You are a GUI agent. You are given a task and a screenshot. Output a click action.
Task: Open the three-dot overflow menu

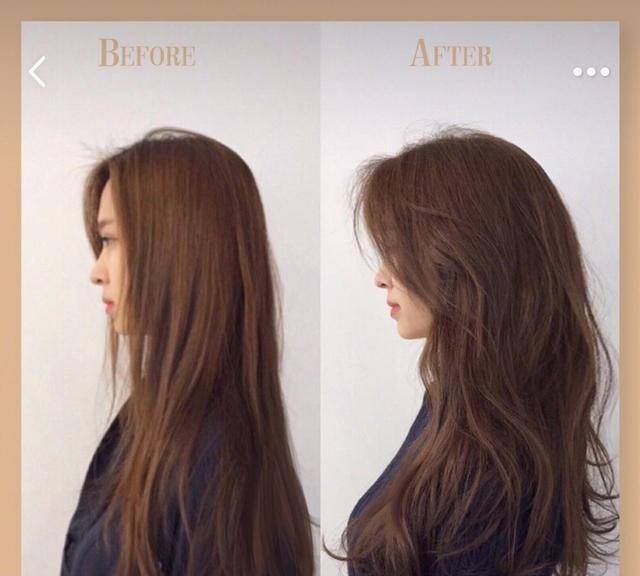click(x=591, y=72)
